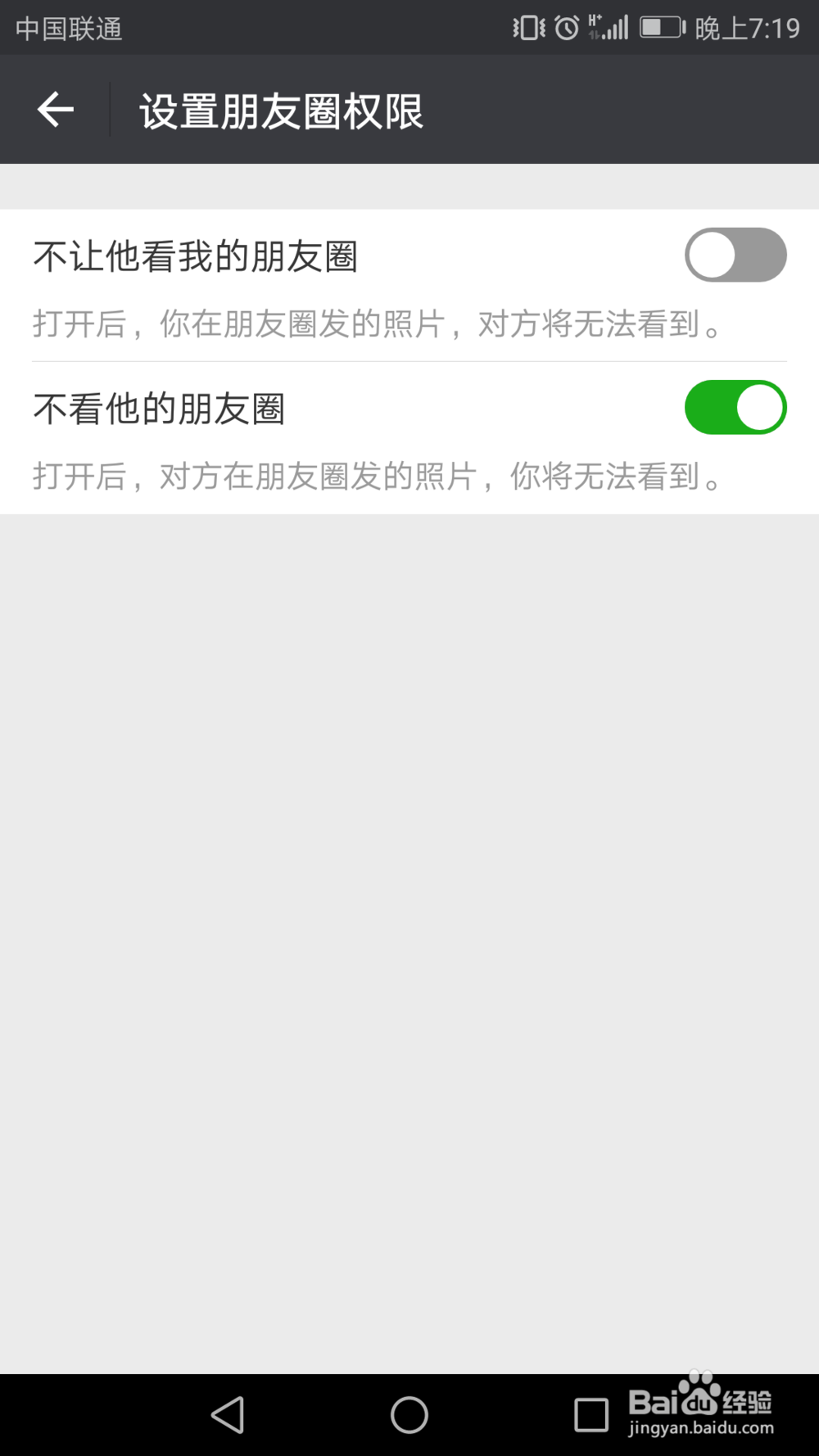Tap the navigation back triangle button
Image resolution: width=819 pixels, height=1456 pixels.
coord(228,1416)
